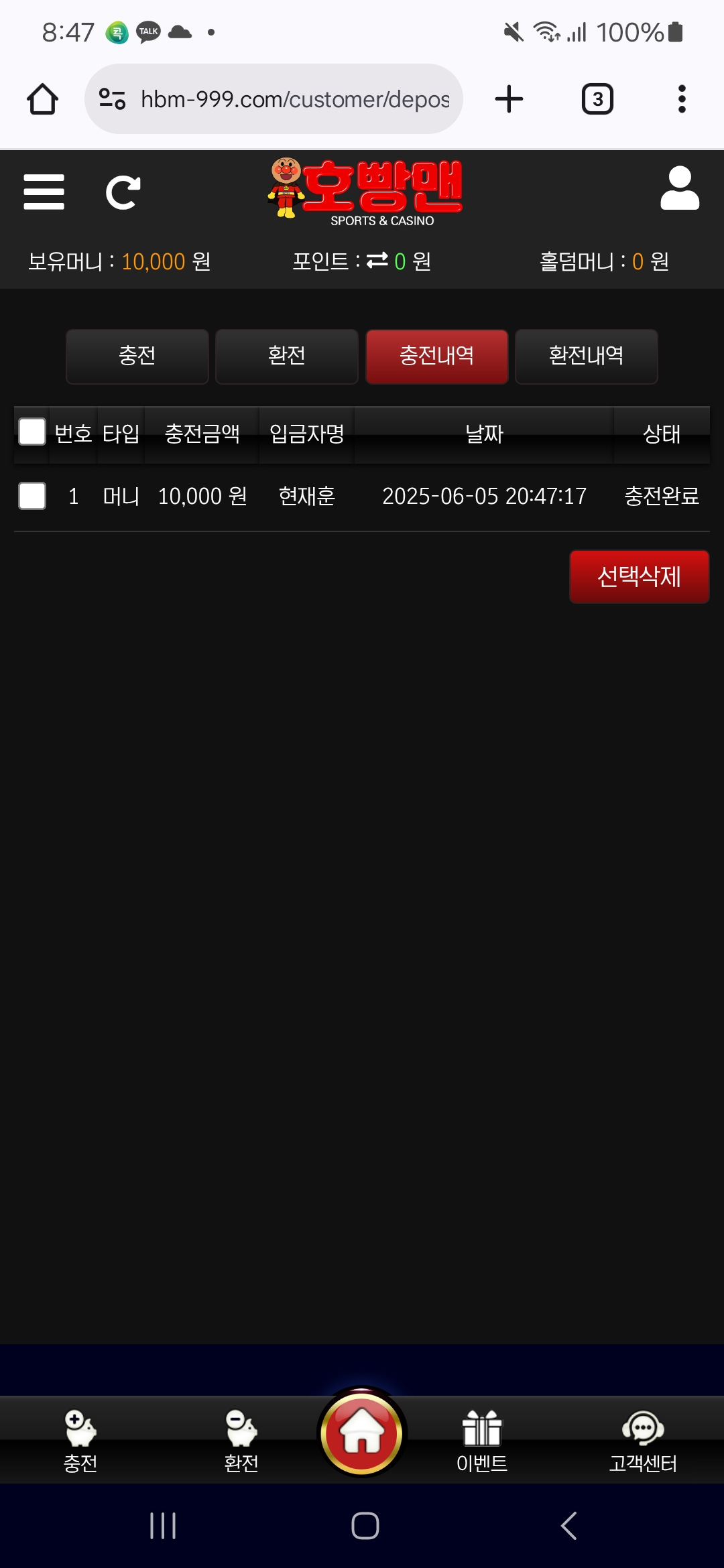Open 환전 in the bottom navigation
Image resolution: width=724 pixels, height=1568 pixels.
click(241, 1441)
